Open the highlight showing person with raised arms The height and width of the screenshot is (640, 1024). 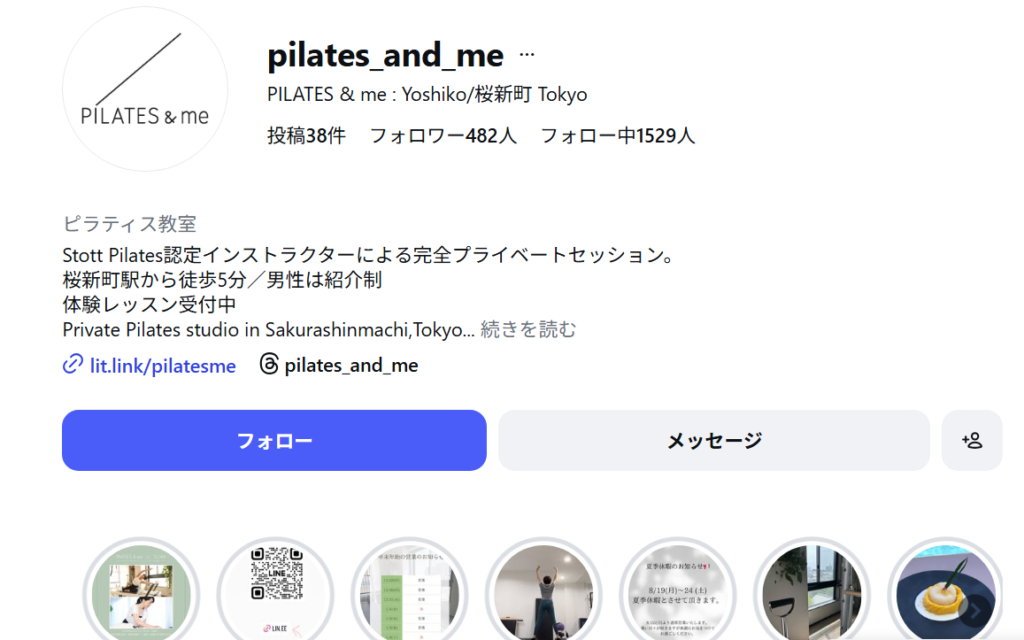pyautogui.click(x=544, y=592)
